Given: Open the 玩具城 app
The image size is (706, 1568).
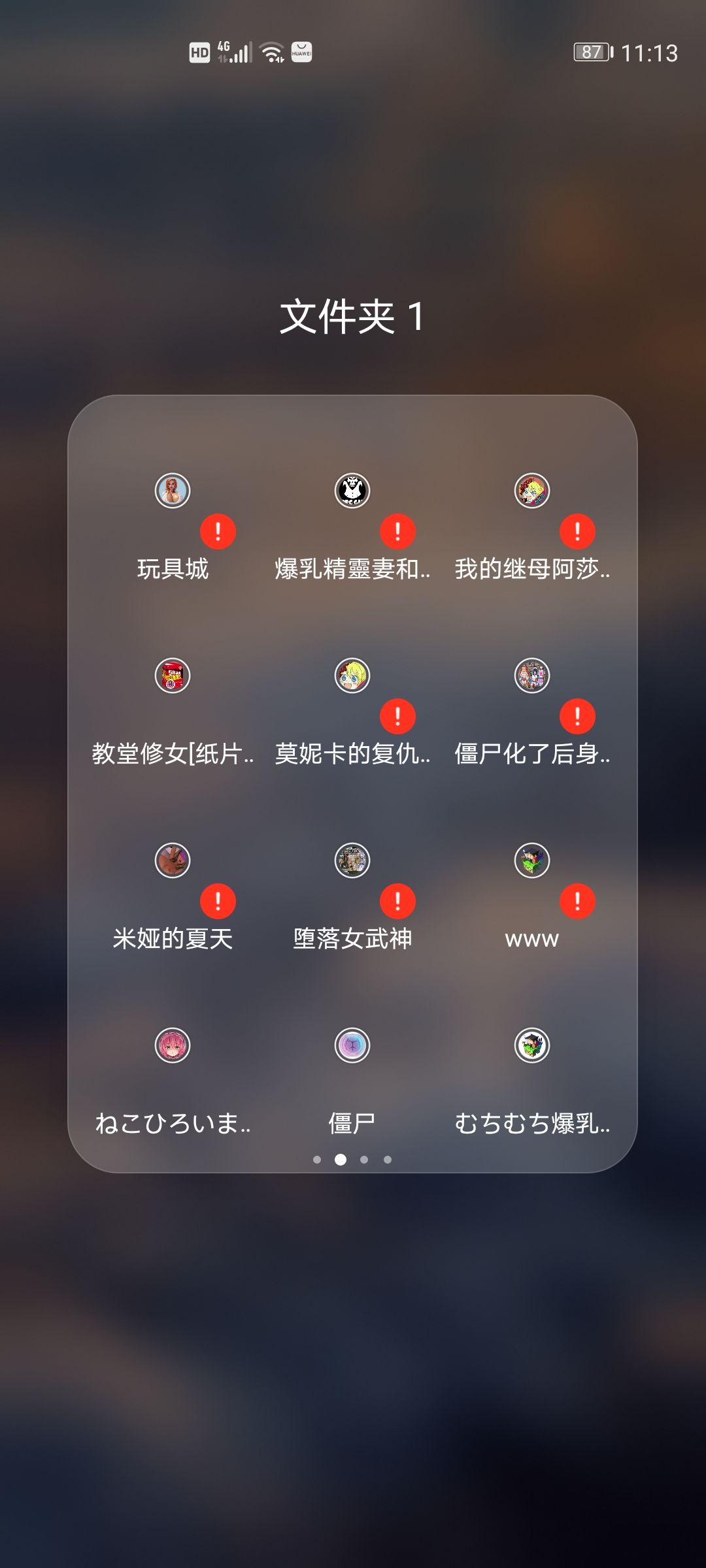Looking at the screenshot, I should 171,491.
